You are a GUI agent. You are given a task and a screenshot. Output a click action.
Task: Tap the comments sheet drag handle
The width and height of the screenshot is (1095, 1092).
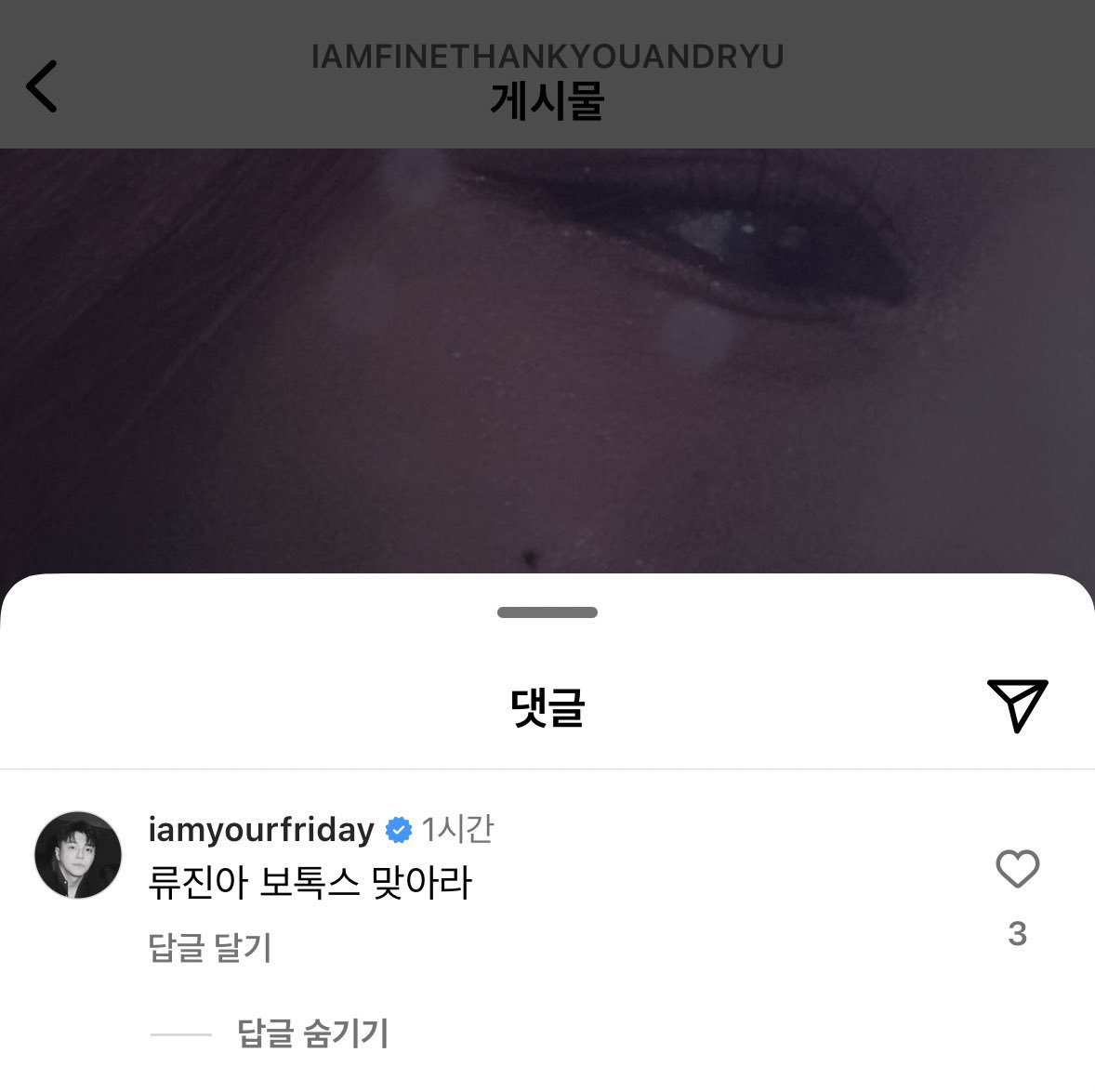[x=547, y=612]
